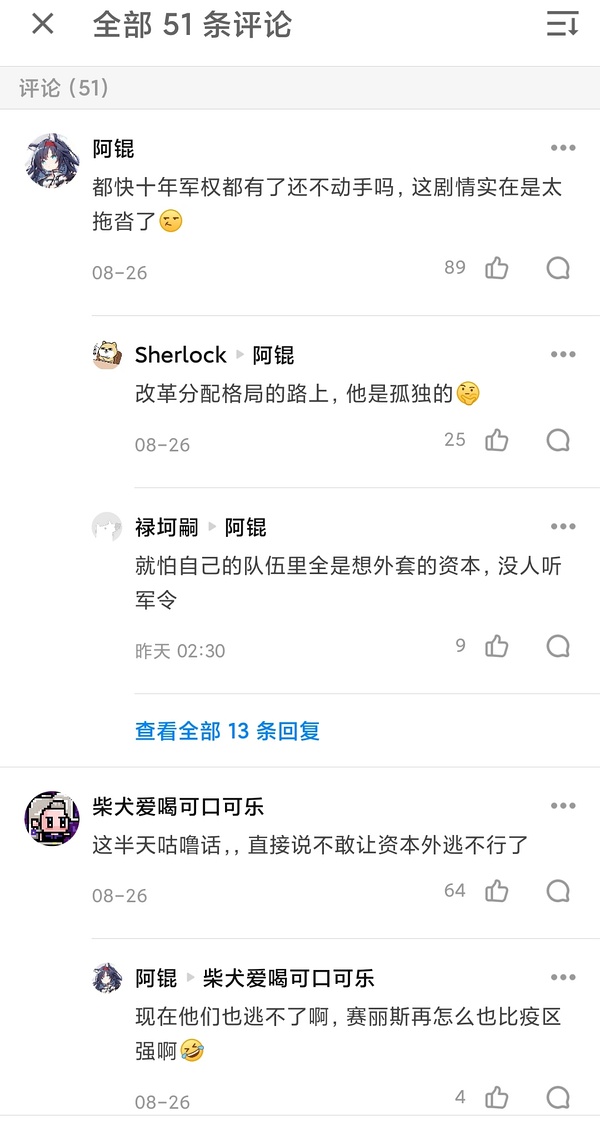Open more options on 柴犬爱喝可口可乐's comment
600x1121 pixels.
click(x=563, y=806)
